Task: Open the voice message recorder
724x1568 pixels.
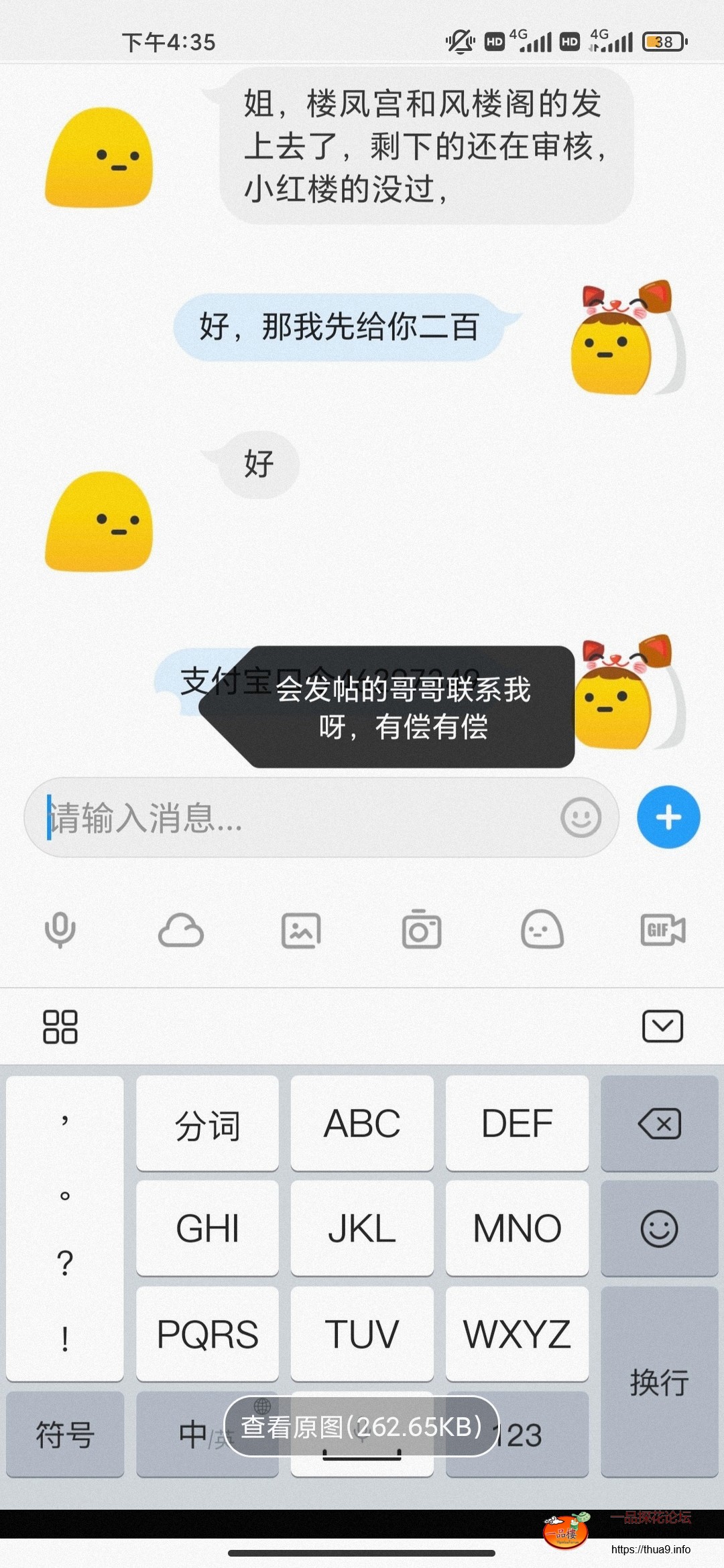Action: point(60,930)
